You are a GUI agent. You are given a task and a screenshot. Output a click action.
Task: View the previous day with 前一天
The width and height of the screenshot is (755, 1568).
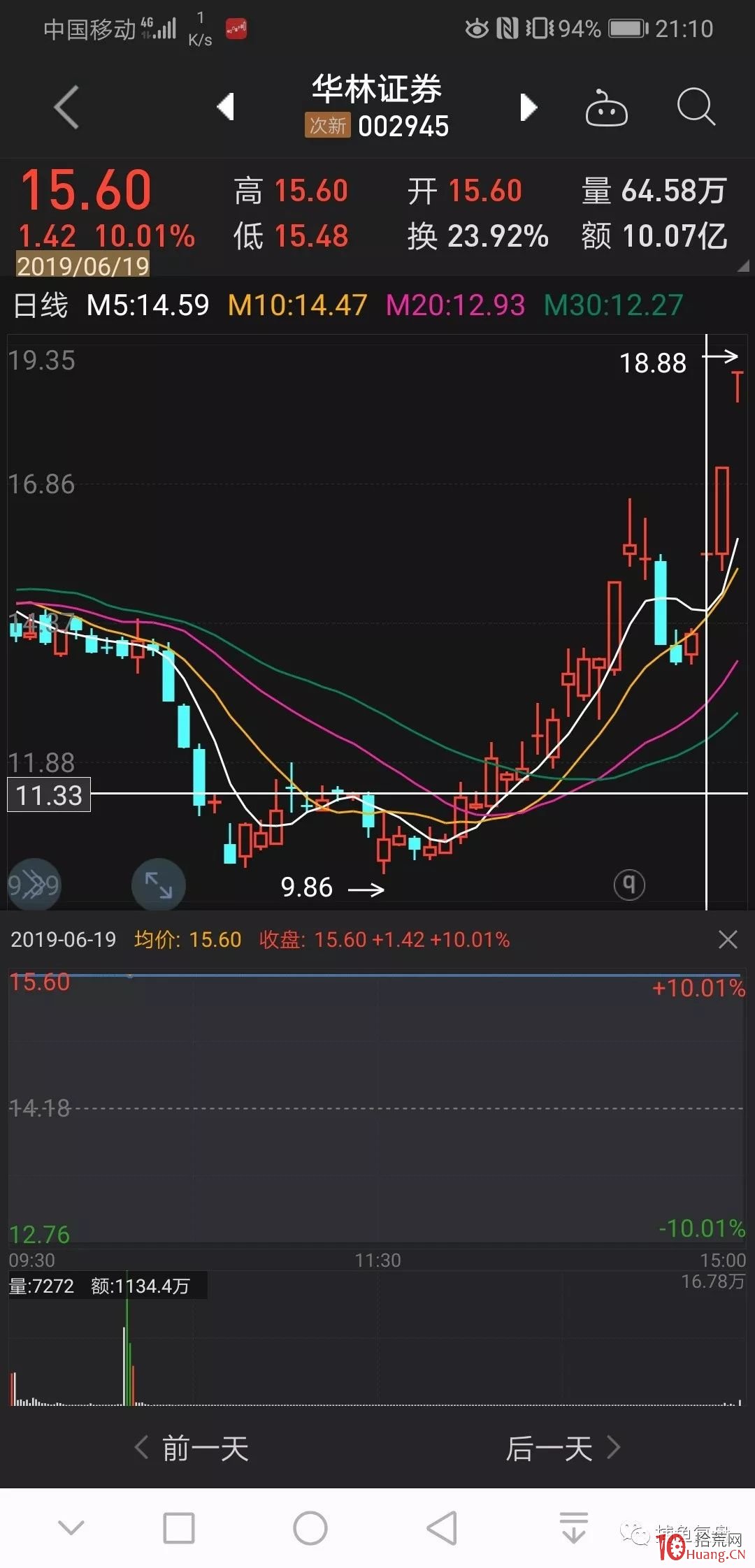[x=192, y=1449]
